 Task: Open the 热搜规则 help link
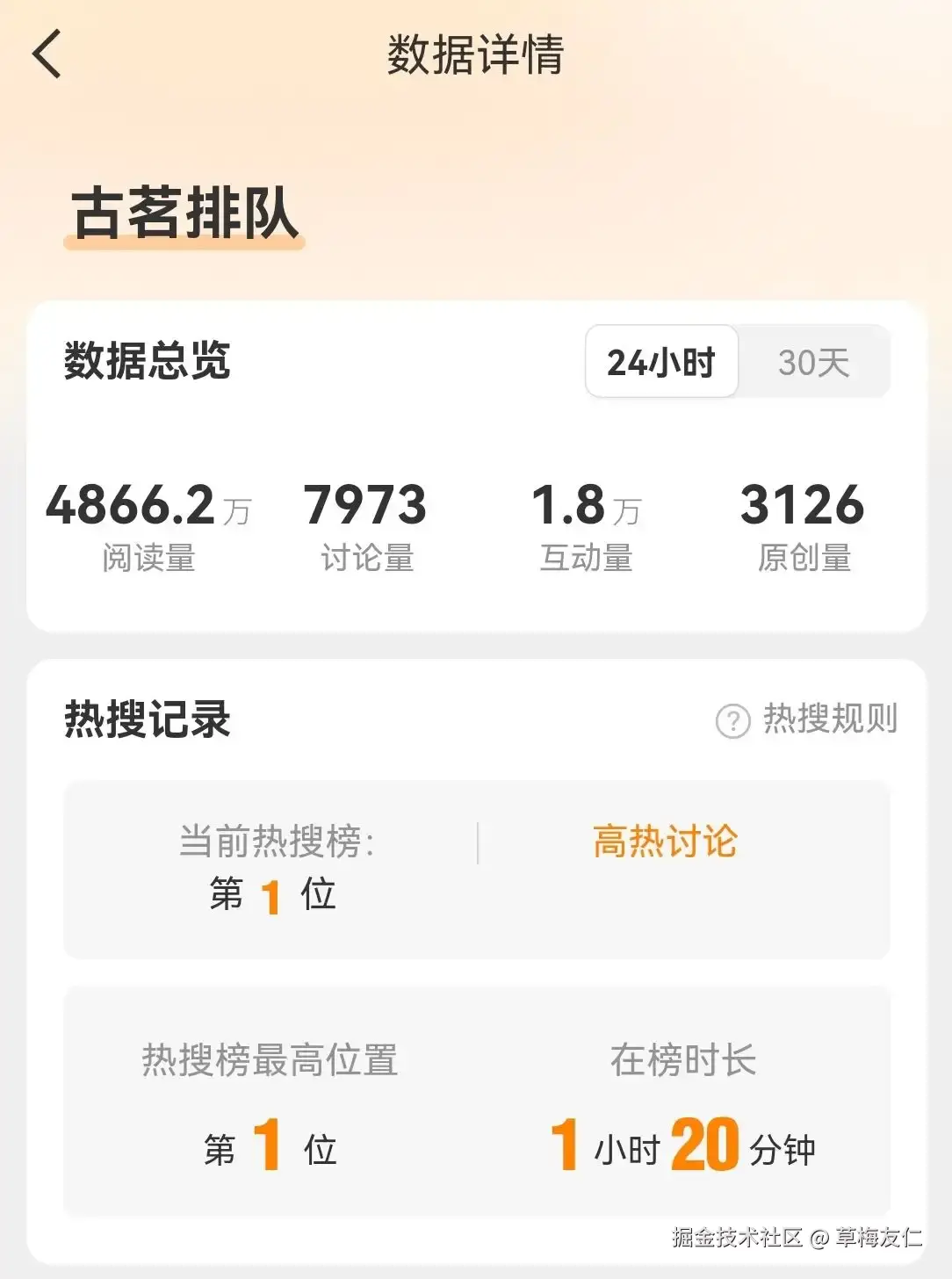[807, 719]
